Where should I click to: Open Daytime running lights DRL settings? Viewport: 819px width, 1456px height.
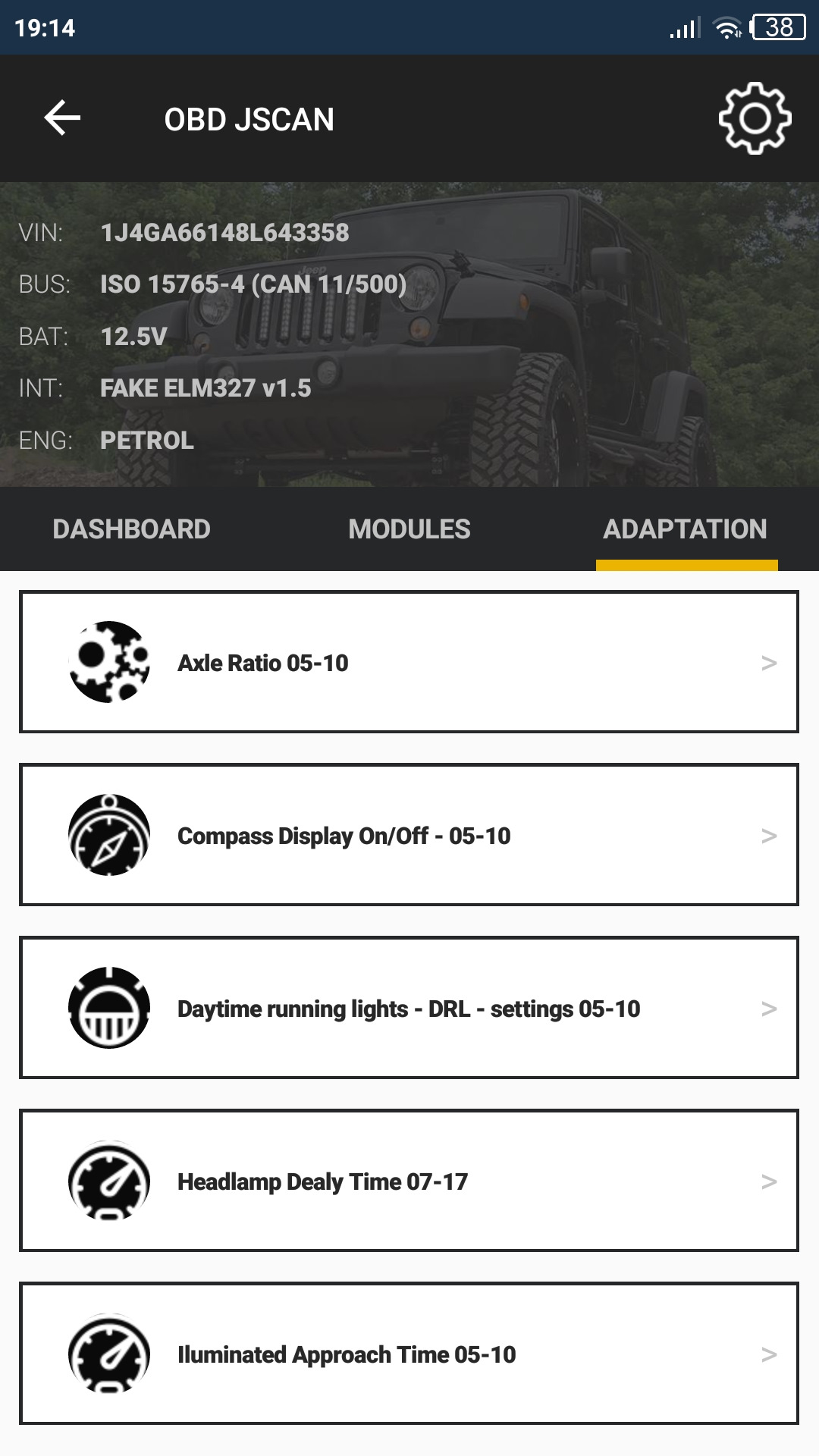409,1008
